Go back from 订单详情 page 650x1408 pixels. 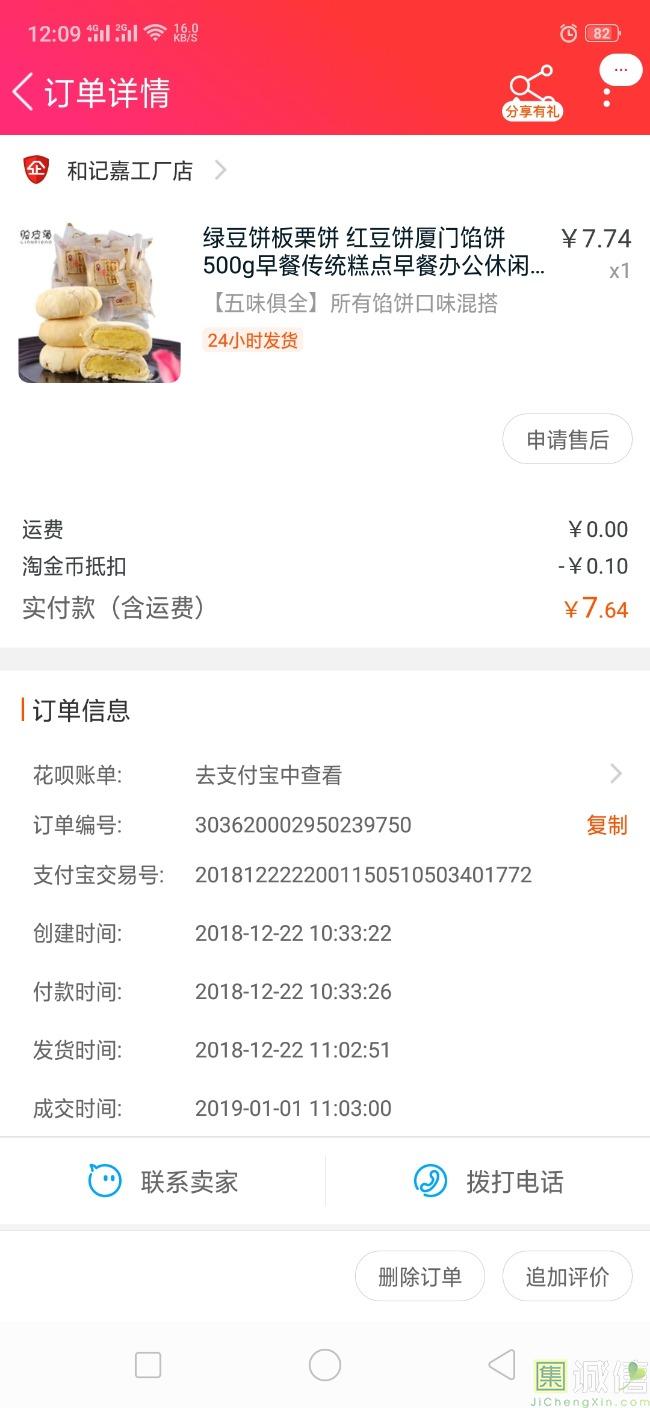click(x=24, y=92)
